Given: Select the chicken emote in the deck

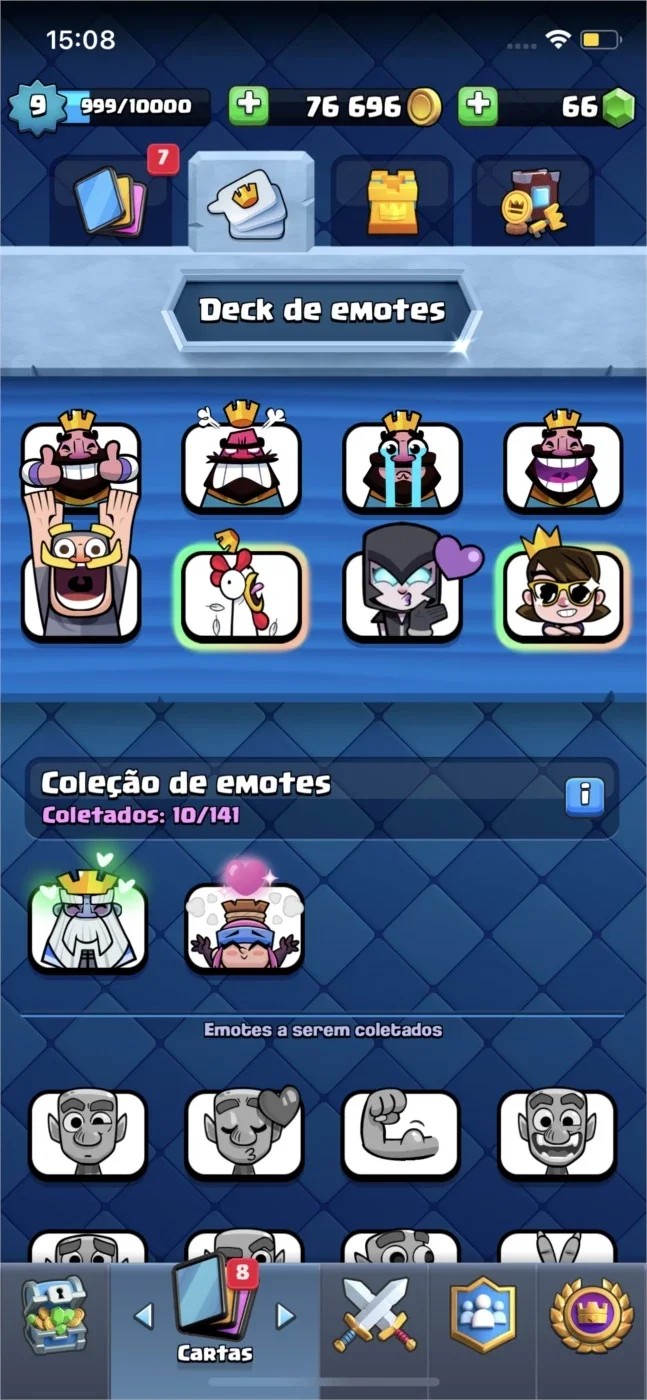Looking at the screenshot, I should pyautogui.click(x=241, y=592).
